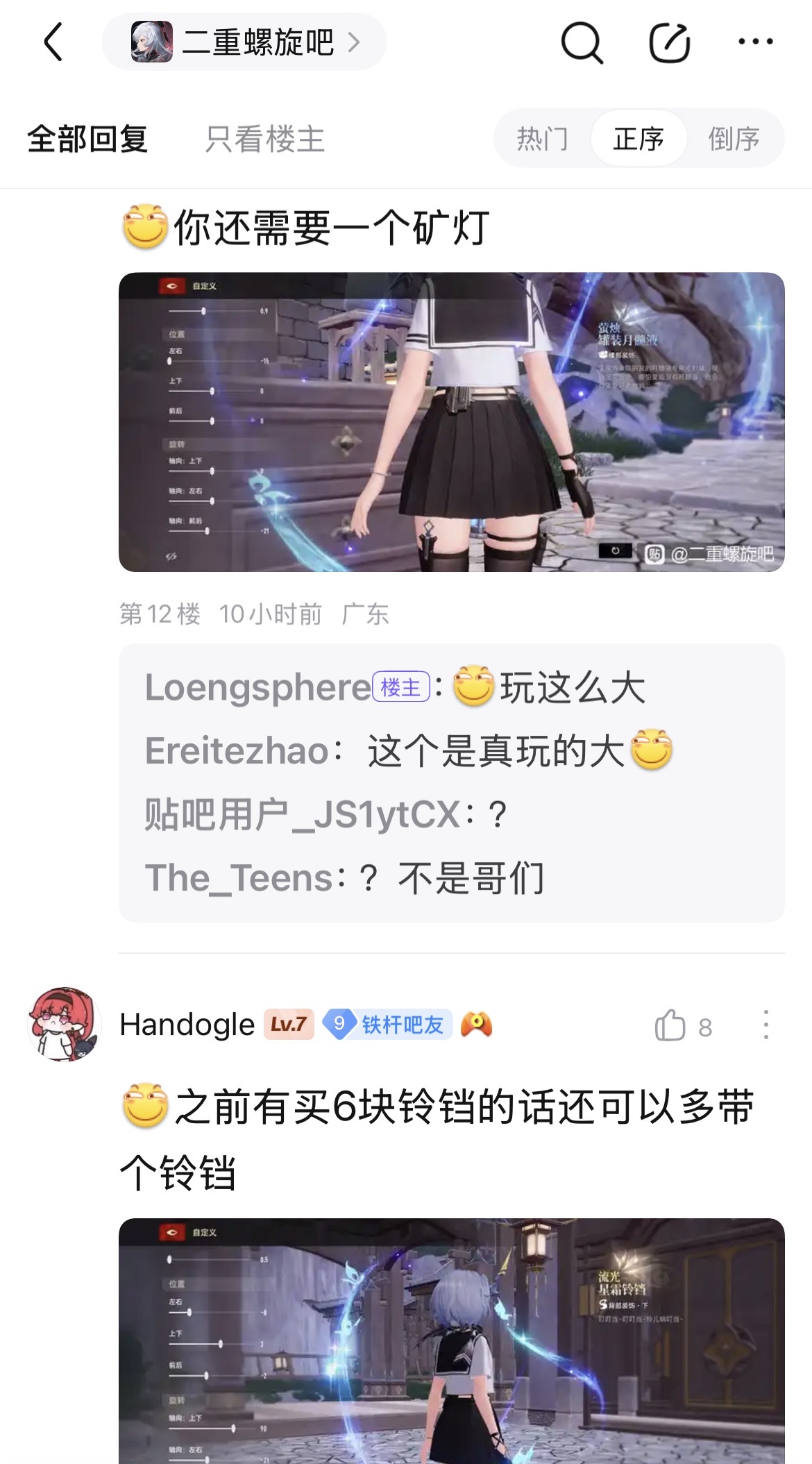Viewport: 812px width, 1464px height.
Task: Switch to the 全部回复 tab
Action: [x=87, y=139]
